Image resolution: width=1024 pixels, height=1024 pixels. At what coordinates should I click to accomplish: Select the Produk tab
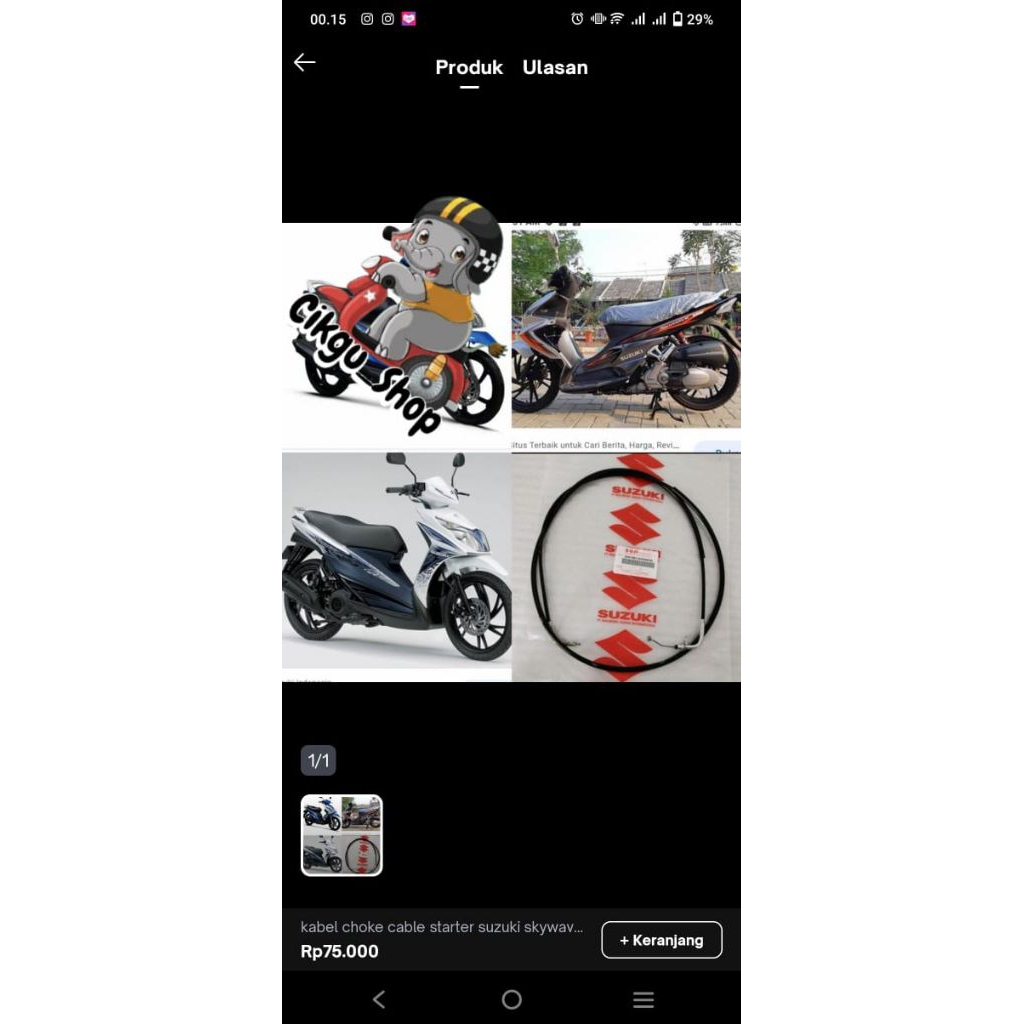(x=469, y=67)
